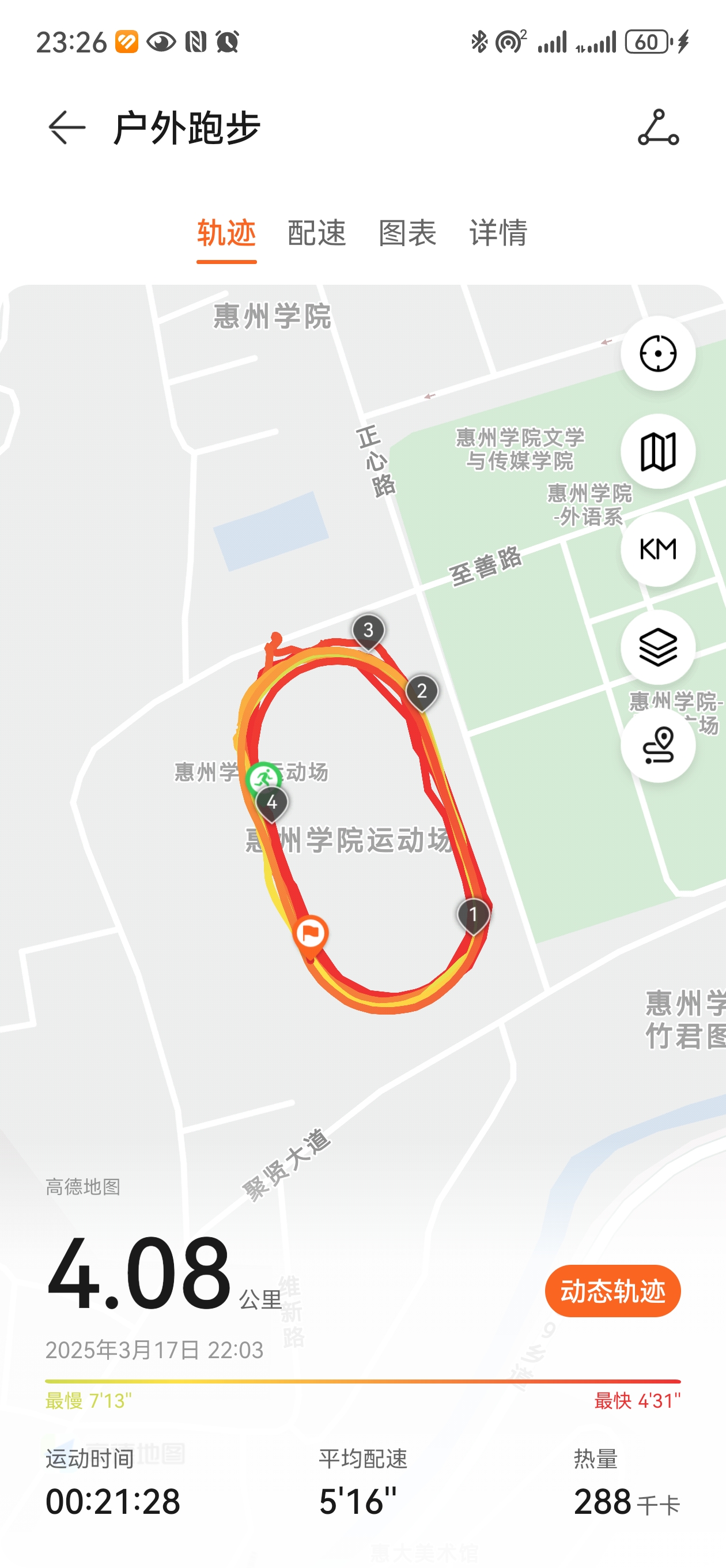726x1568 pixels.
Task: Toggle the KM distance markers
Action: pos(658,549)
